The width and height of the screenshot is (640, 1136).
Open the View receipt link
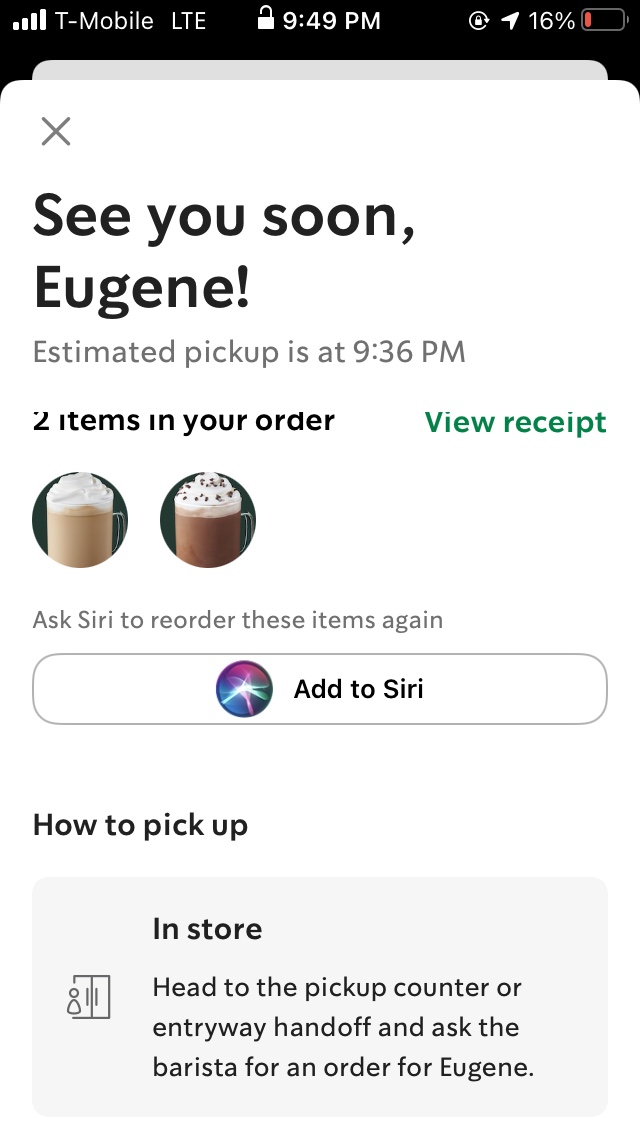coord(515,422)
